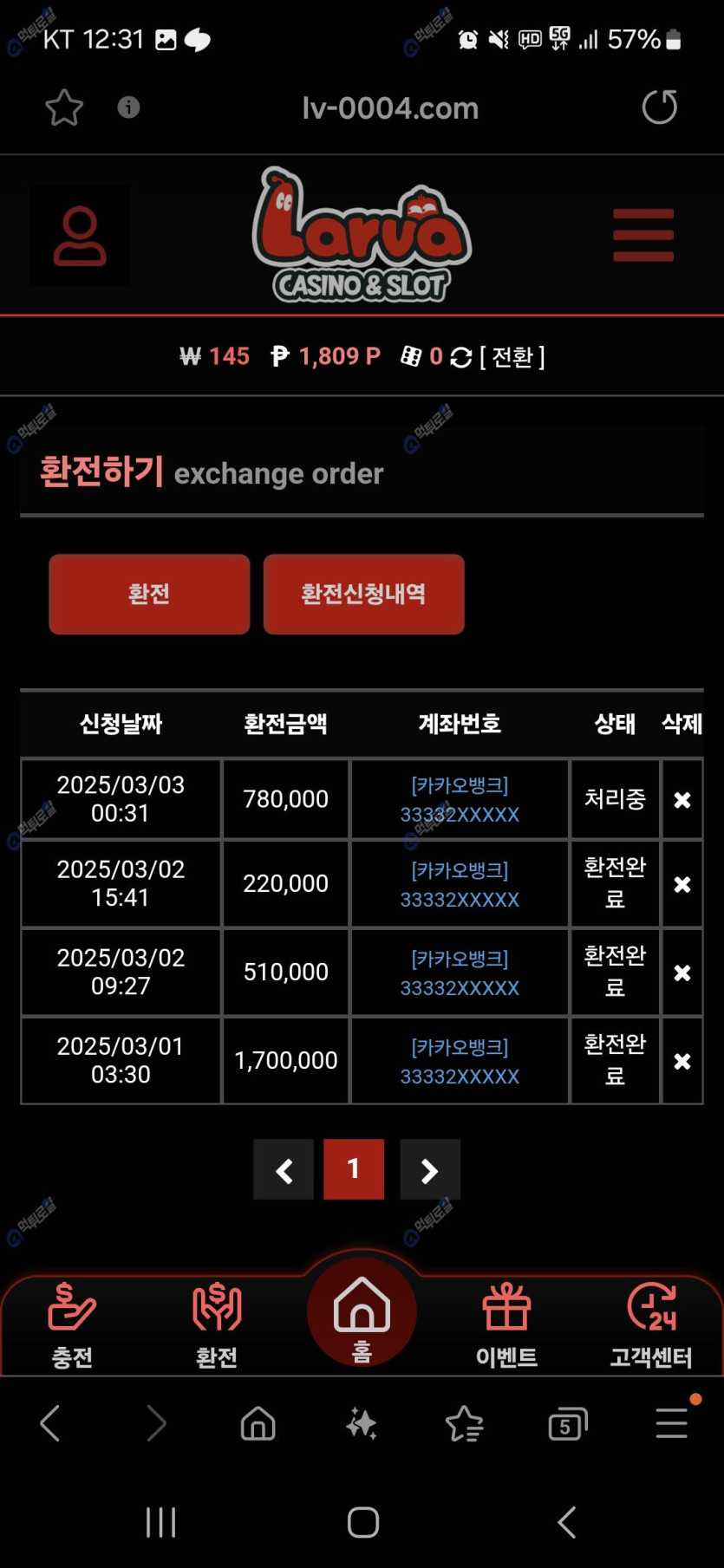The image size is (724, 1568).
Task: Bookmark this site with the star icon
Action: coord(64,108)
